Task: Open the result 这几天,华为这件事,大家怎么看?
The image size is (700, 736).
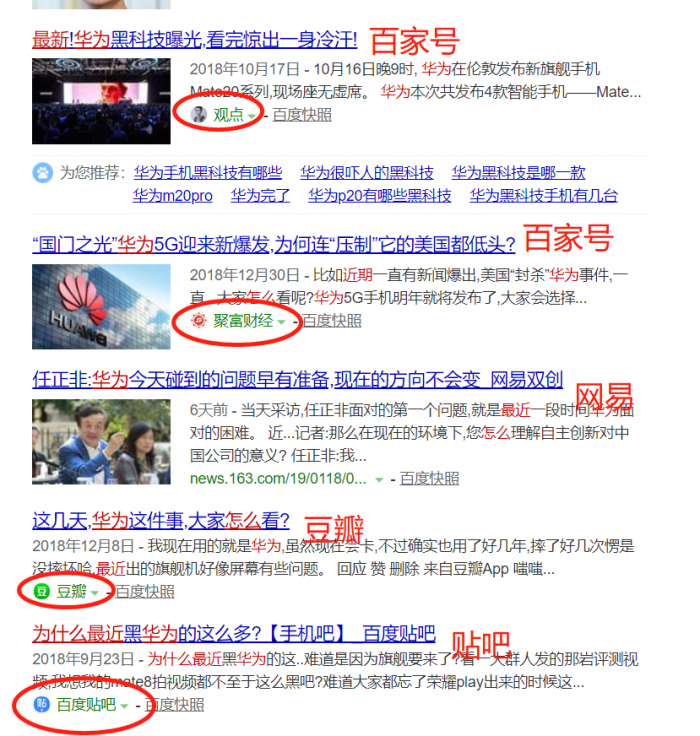Action: 160,521
